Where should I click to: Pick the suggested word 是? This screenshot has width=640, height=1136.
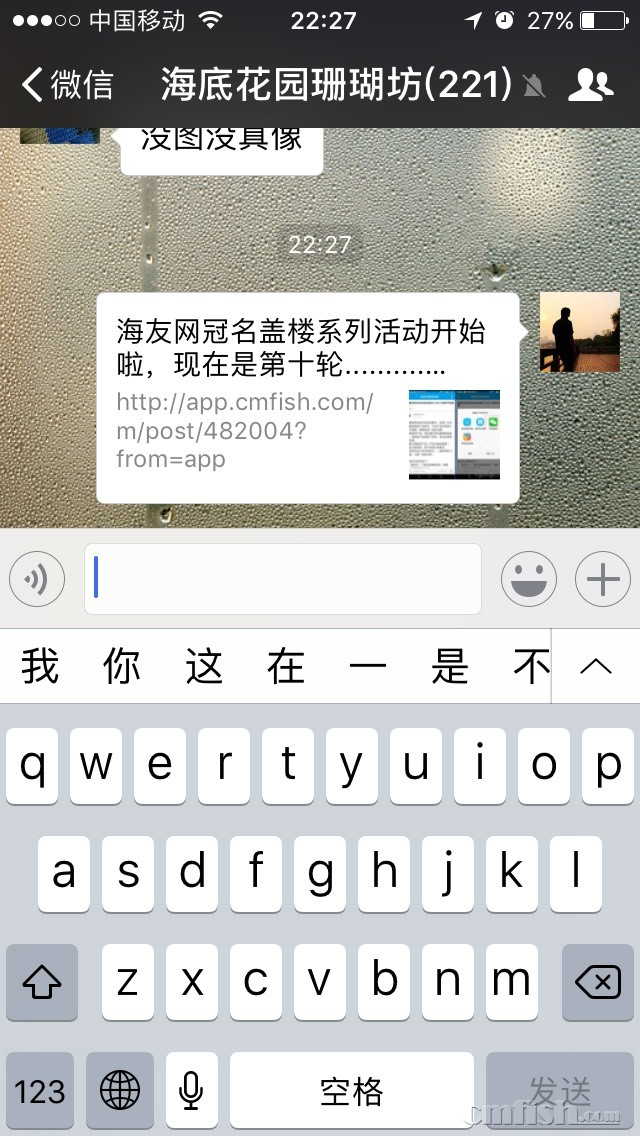pos(450,666)
